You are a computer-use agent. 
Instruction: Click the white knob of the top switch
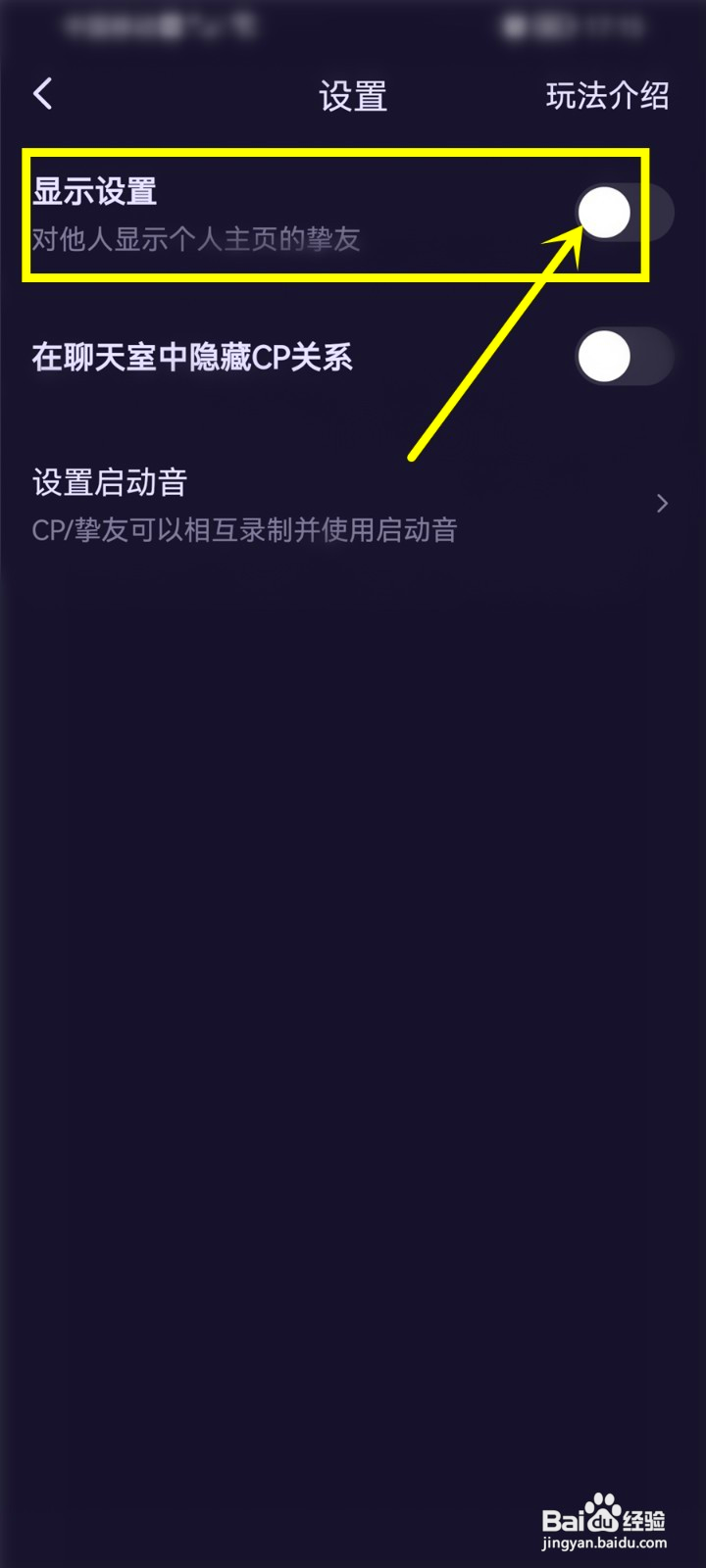pyautogui.click(x=606, y=211)
